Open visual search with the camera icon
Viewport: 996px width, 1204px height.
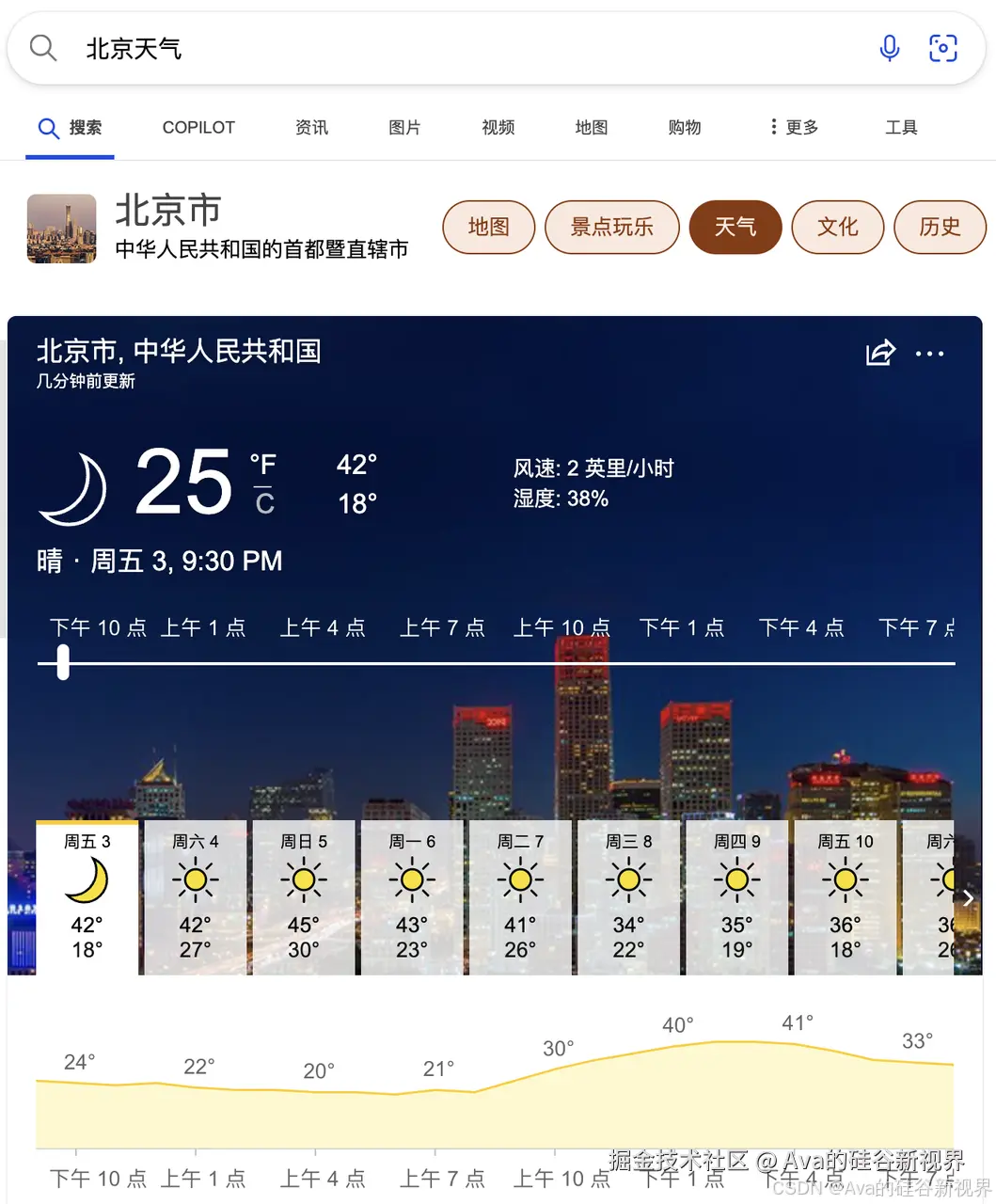[943, 48]
